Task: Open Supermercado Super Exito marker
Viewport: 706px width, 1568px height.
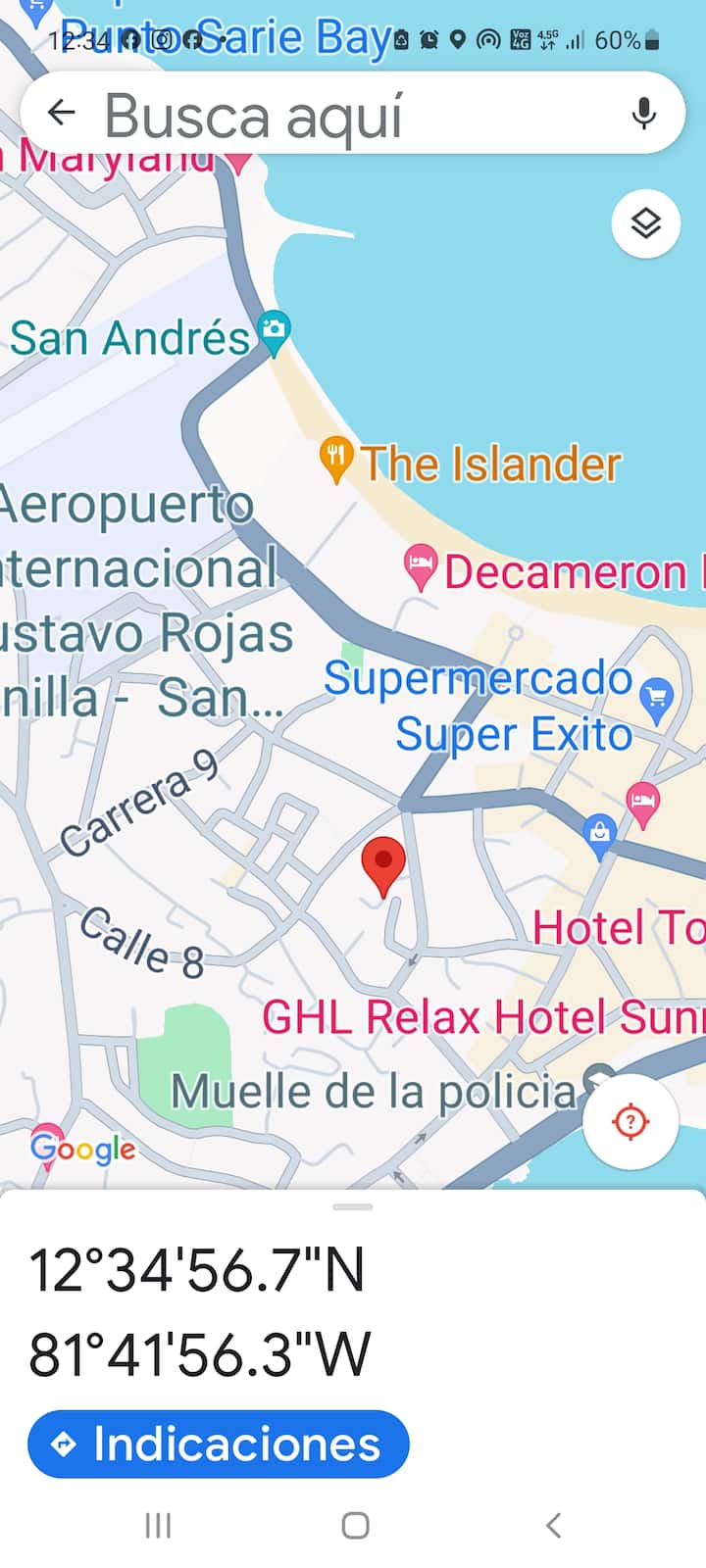Action: pyautogui.click(x=655, y=698)
